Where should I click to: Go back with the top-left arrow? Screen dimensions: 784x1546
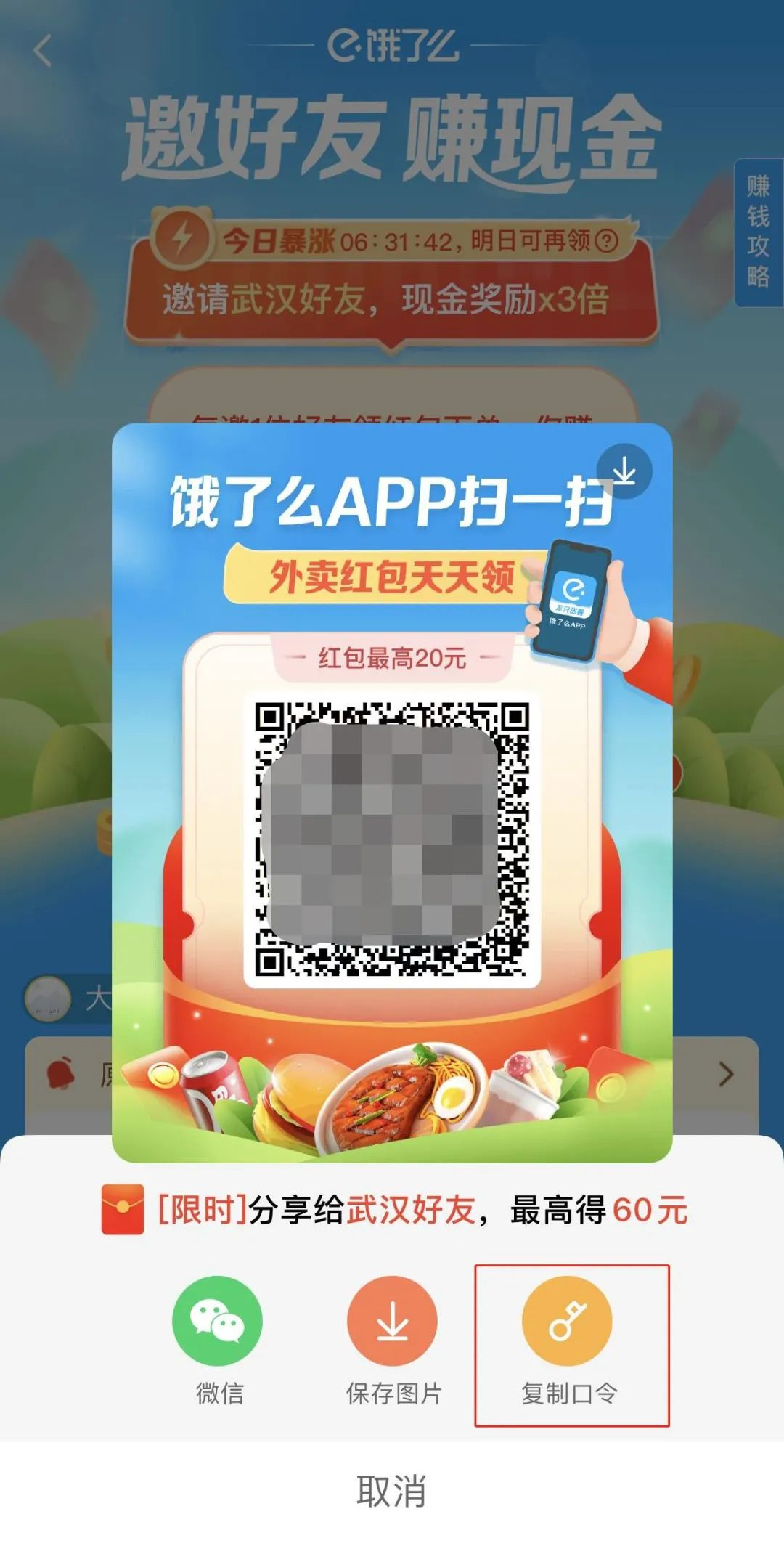[44, 51]
